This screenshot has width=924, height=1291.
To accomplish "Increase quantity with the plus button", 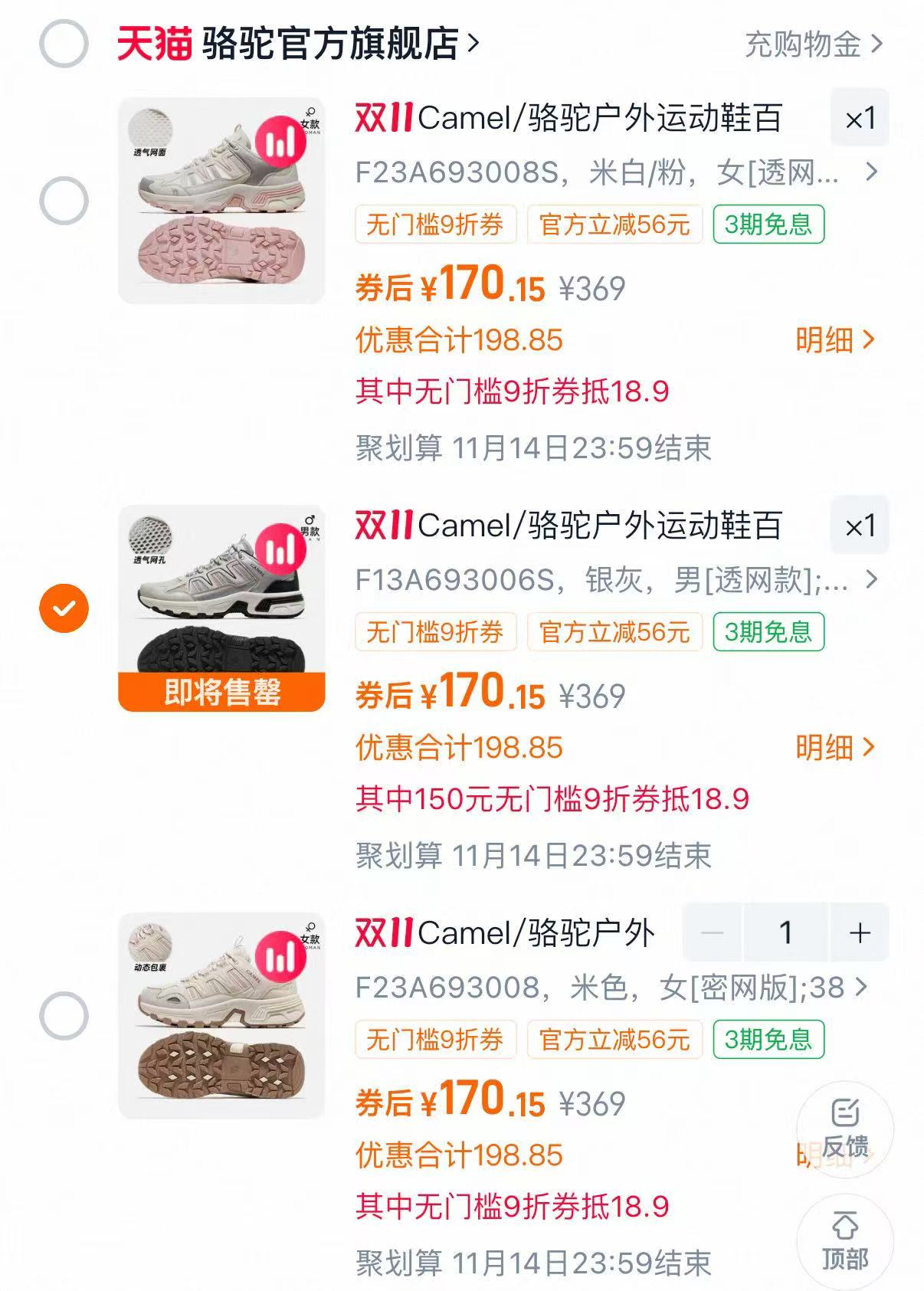I will [x=860, y=933].
